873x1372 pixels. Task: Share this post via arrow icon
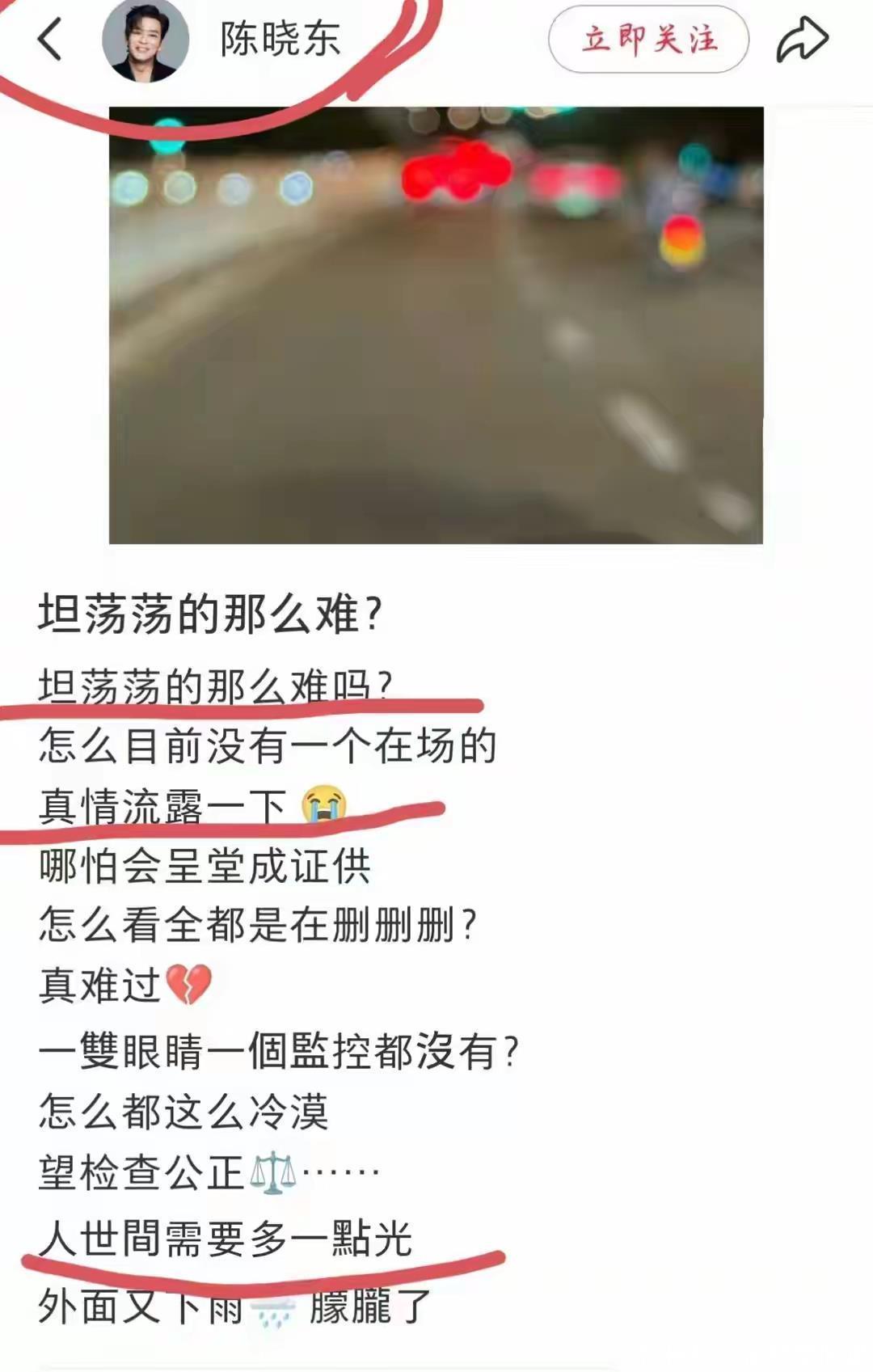802,40
